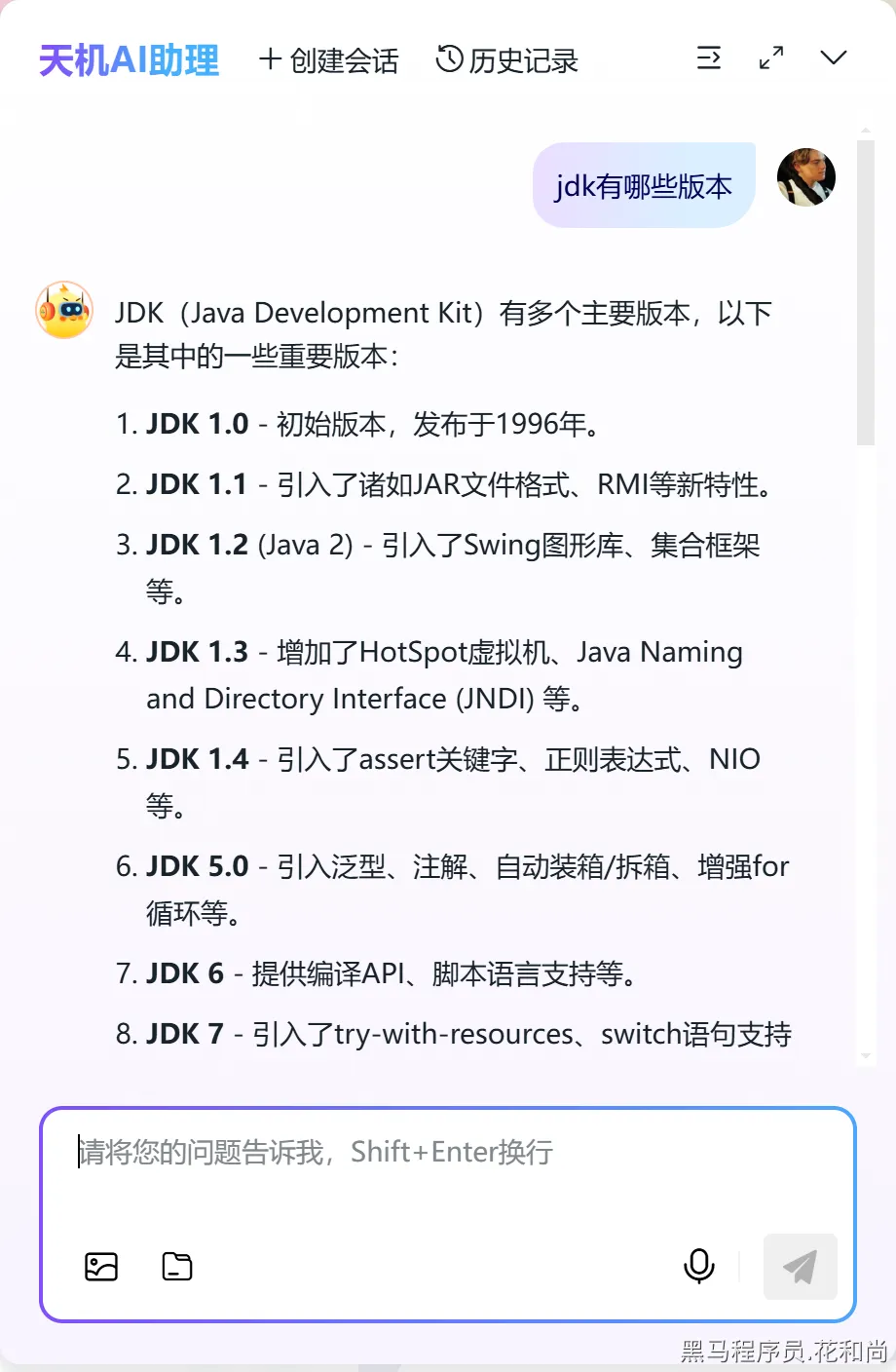Viewport: 896px width, 1372px height.
Task: Send the message with the paper plane
Action: click(x=801, y=1267)
